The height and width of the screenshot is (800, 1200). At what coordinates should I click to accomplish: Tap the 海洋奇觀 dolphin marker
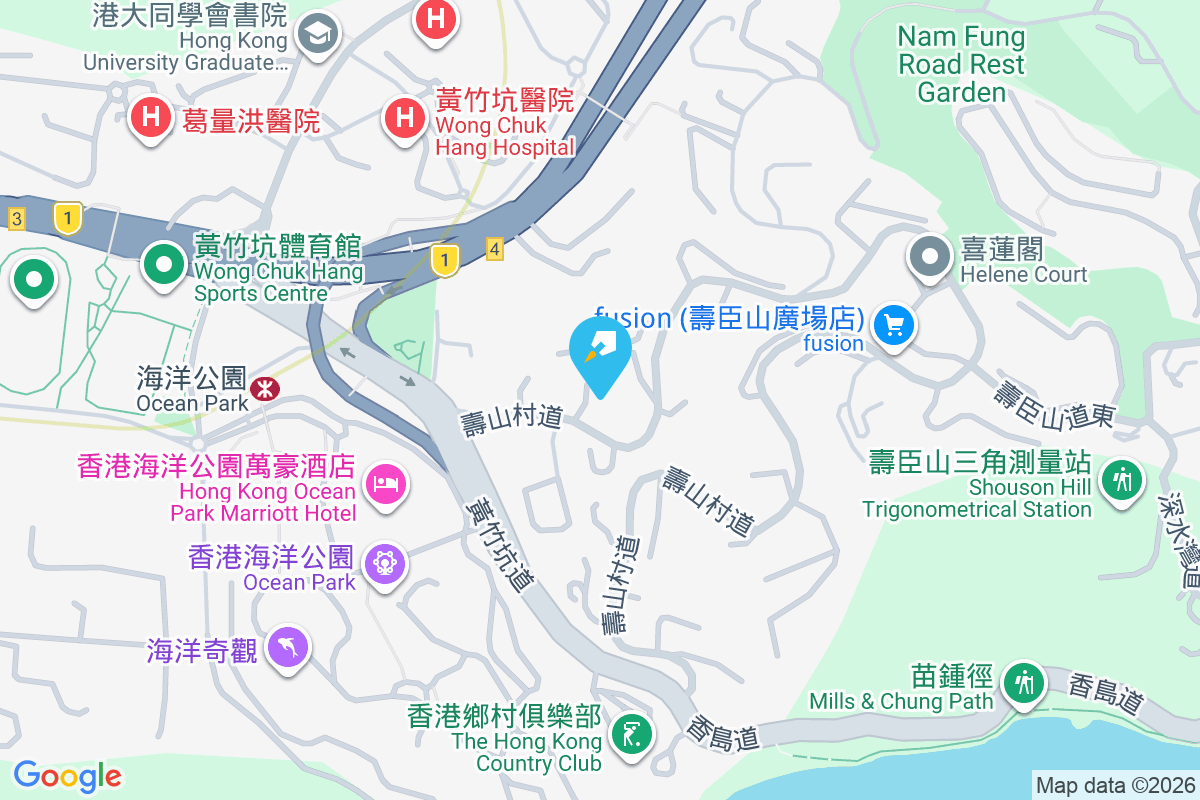(288, 648)
